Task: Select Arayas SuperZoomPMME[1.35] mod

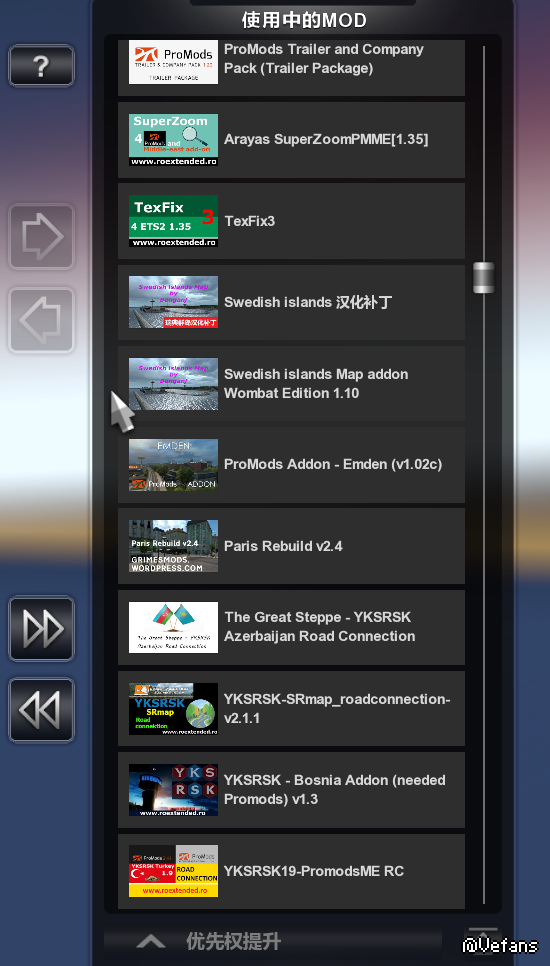Action: [291, 140]
